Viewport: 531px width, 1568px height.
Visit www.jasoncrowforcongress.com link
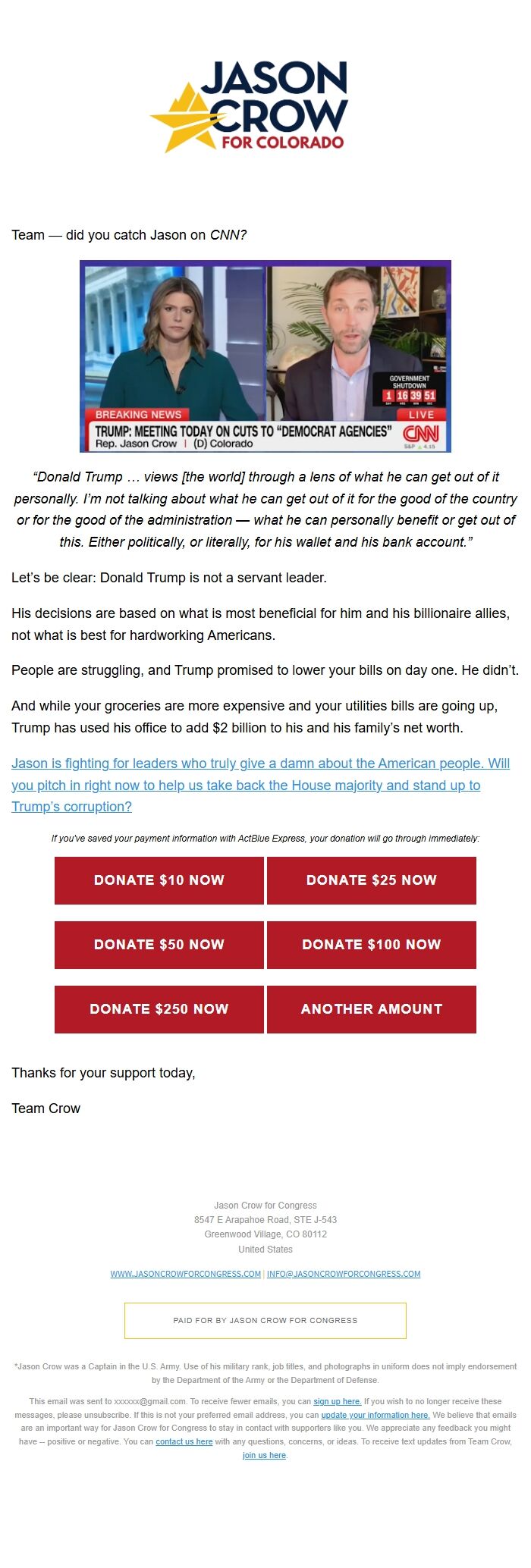pos(186,1274)
